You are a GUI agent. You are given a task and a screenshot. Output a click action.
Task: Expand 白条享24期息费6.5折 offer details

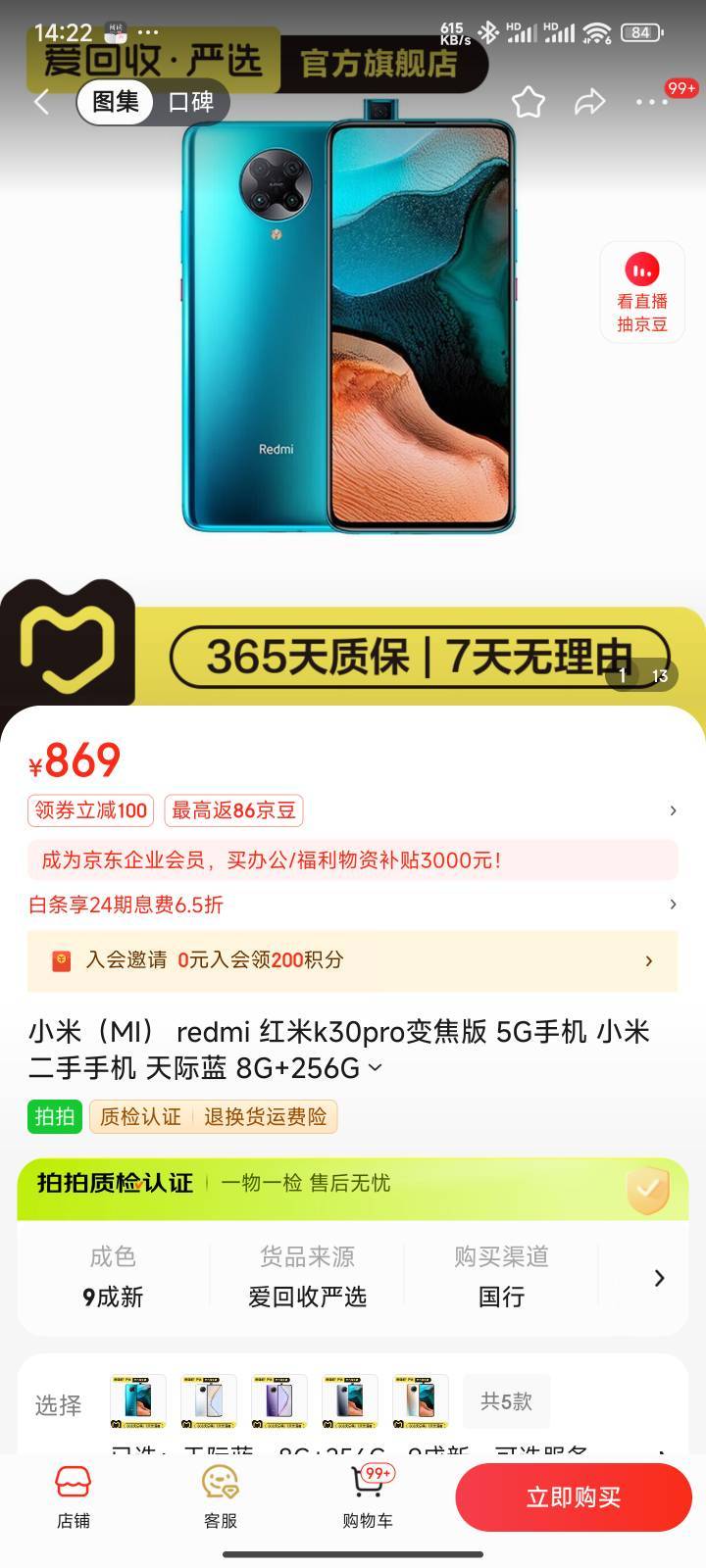tap(352, 905)
